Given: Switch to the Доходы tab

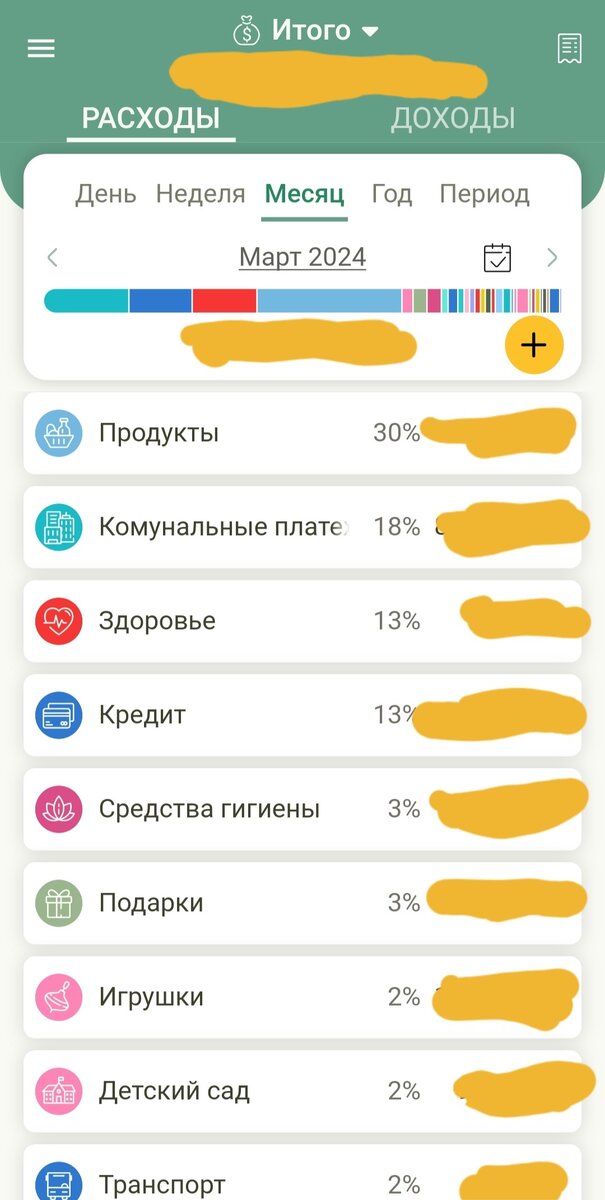Looking at the screenshot, I should (x=452, y=118).
